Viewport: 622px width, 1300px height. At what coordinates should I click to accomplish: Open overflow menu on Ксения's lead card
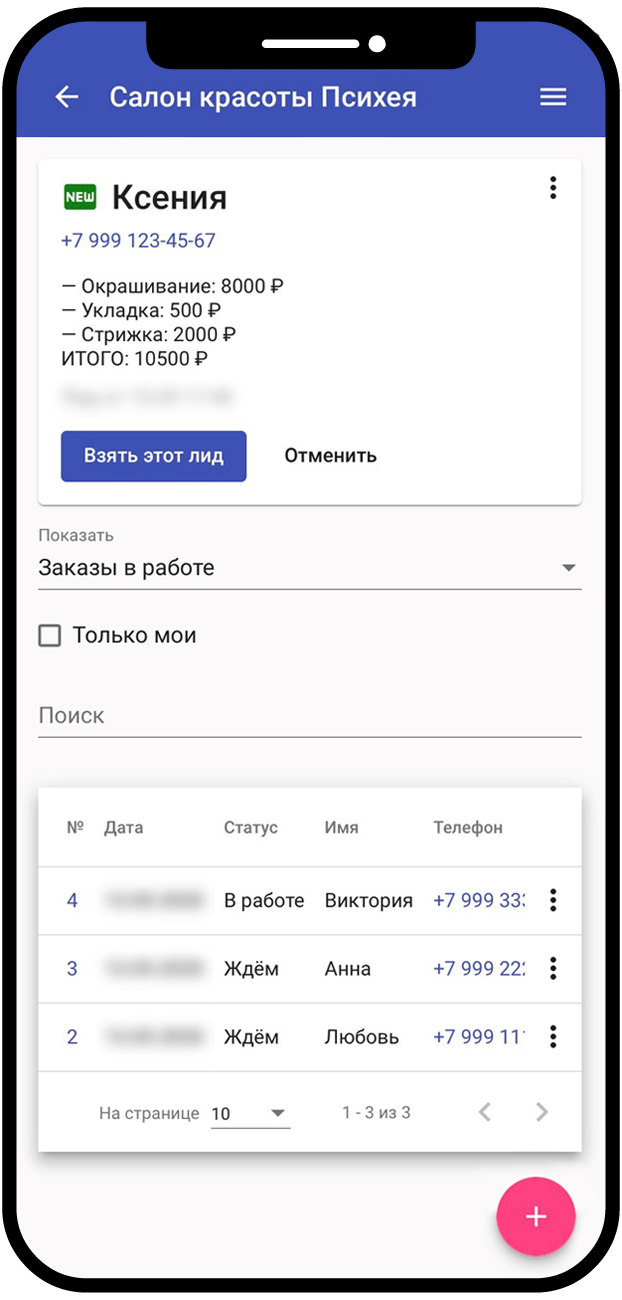click(553, 188)
